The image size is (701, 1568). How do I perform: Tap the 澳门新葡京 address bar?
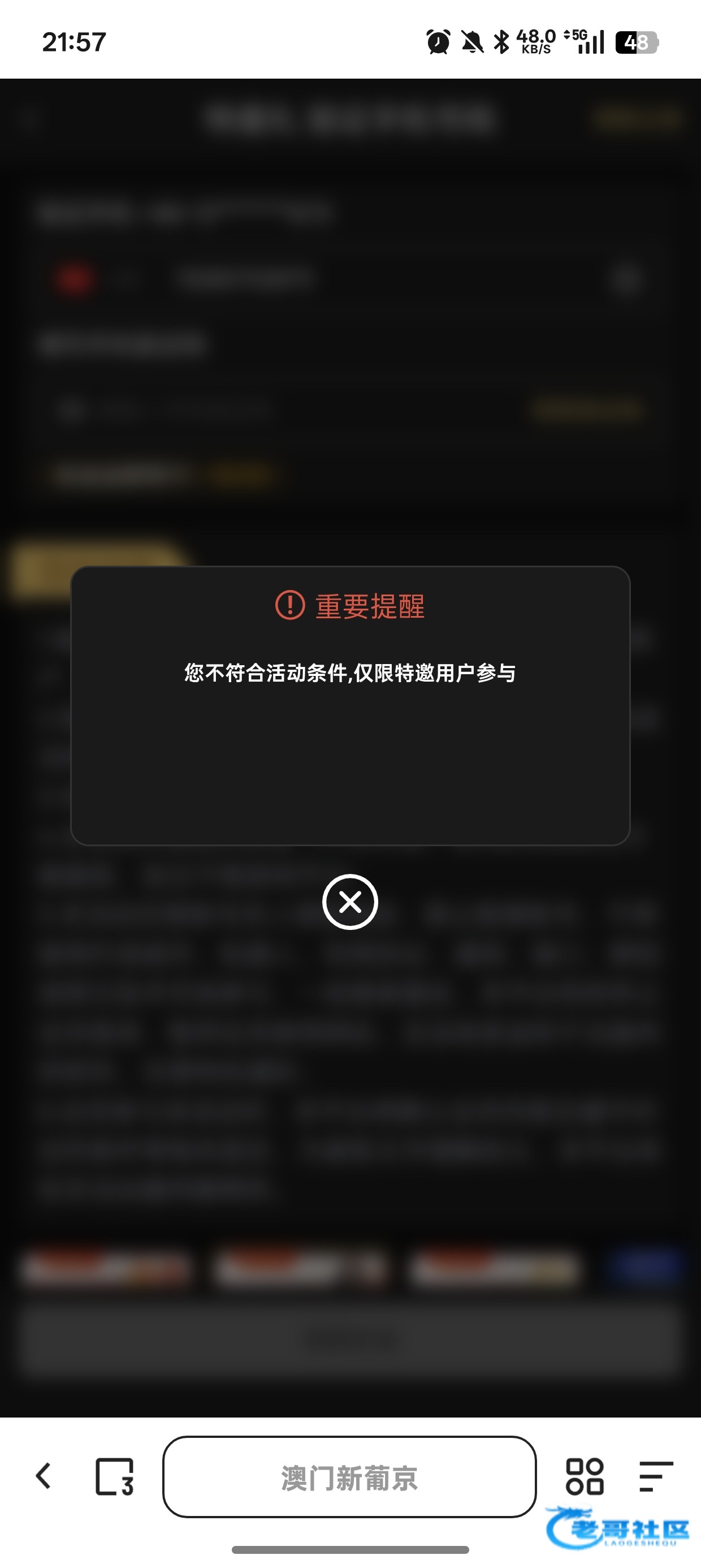tap(349, 1477)
